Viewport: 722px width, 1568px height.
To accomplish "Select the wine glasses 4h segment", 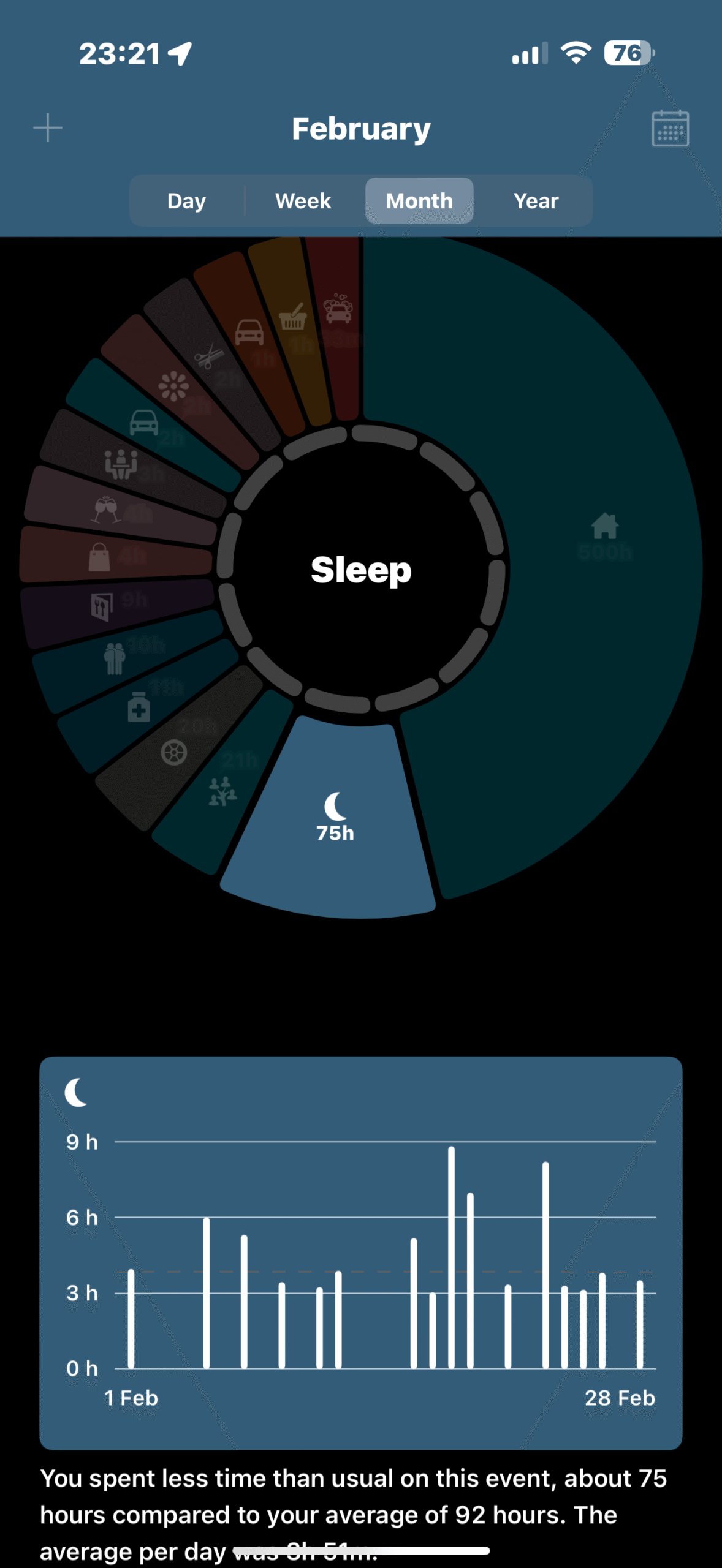I will tap(120, 510).
